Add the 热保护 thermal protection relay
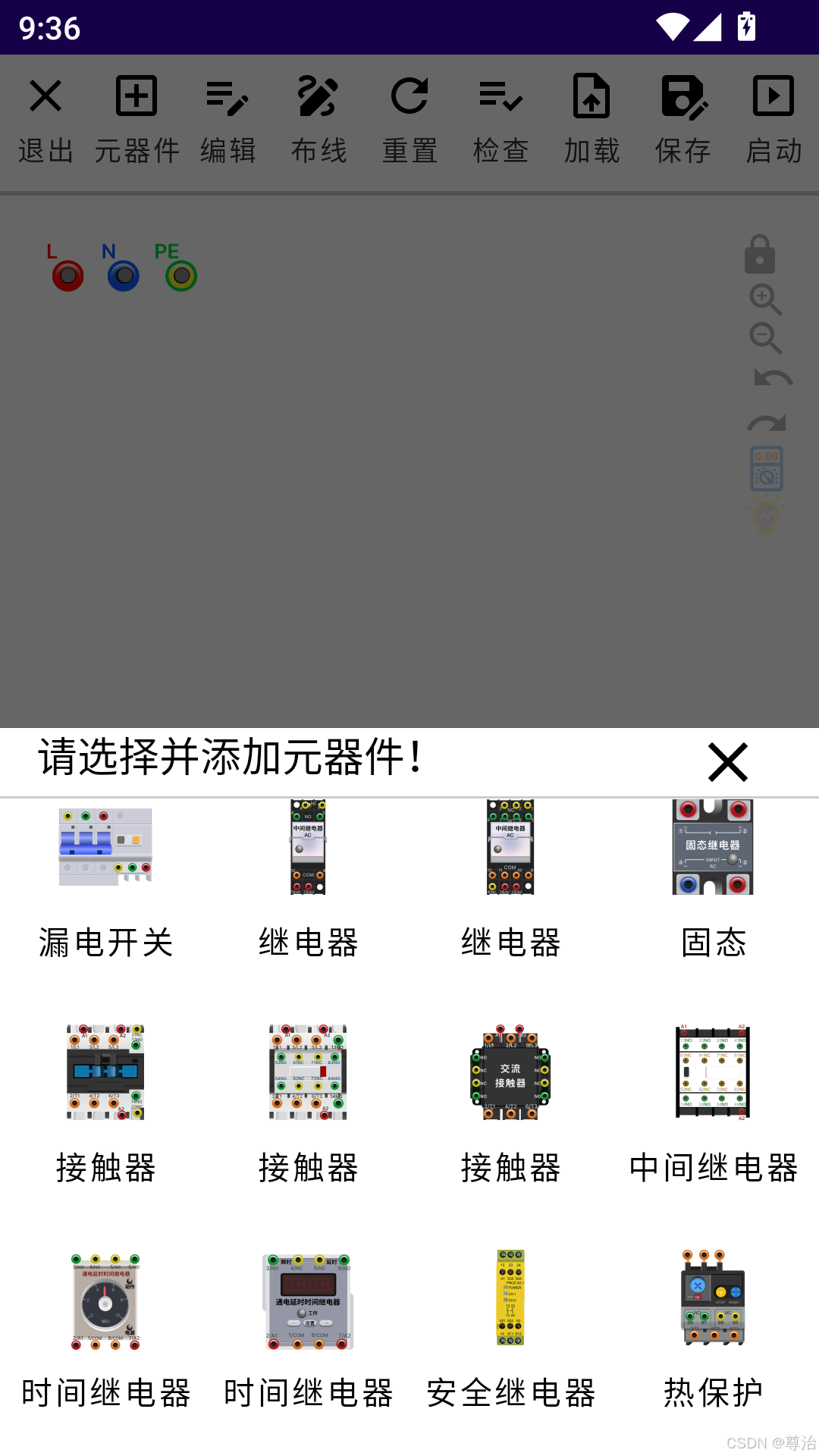 [713, 1297]
